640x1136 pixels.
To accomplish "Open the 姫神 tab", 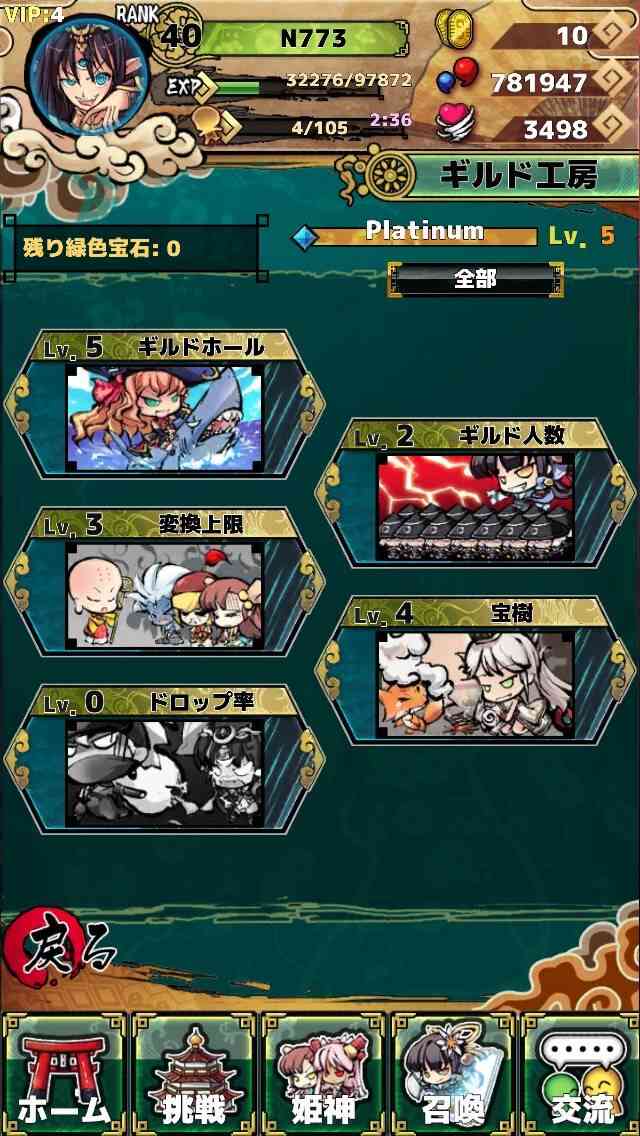I will 322,1073.
